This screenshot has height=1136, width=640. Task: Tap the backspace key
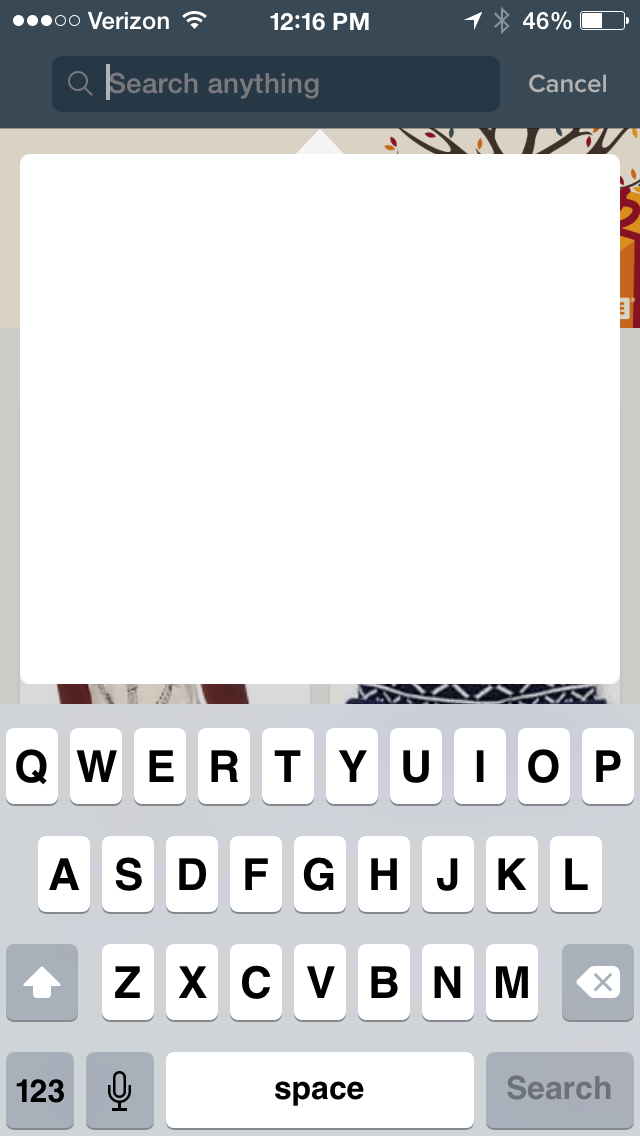click(597, 983)
